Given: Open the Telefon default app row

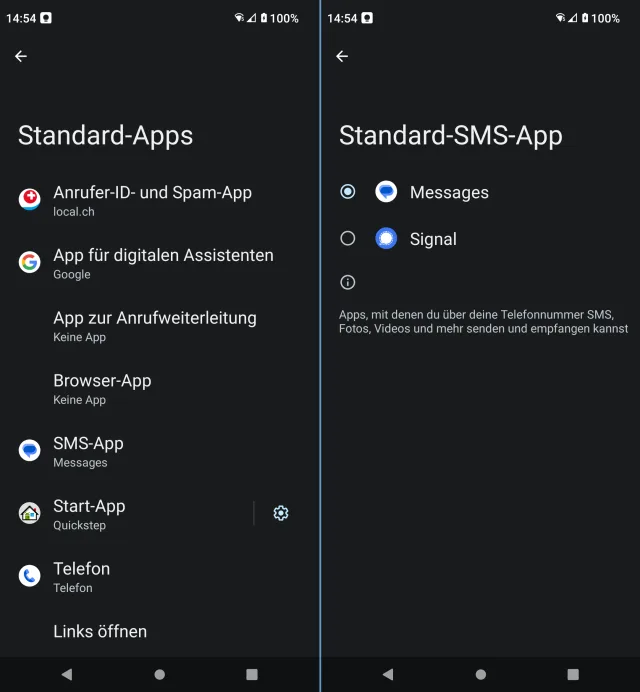Looking at the screenshot, I should pyautogui.click(x=82, y=577).
